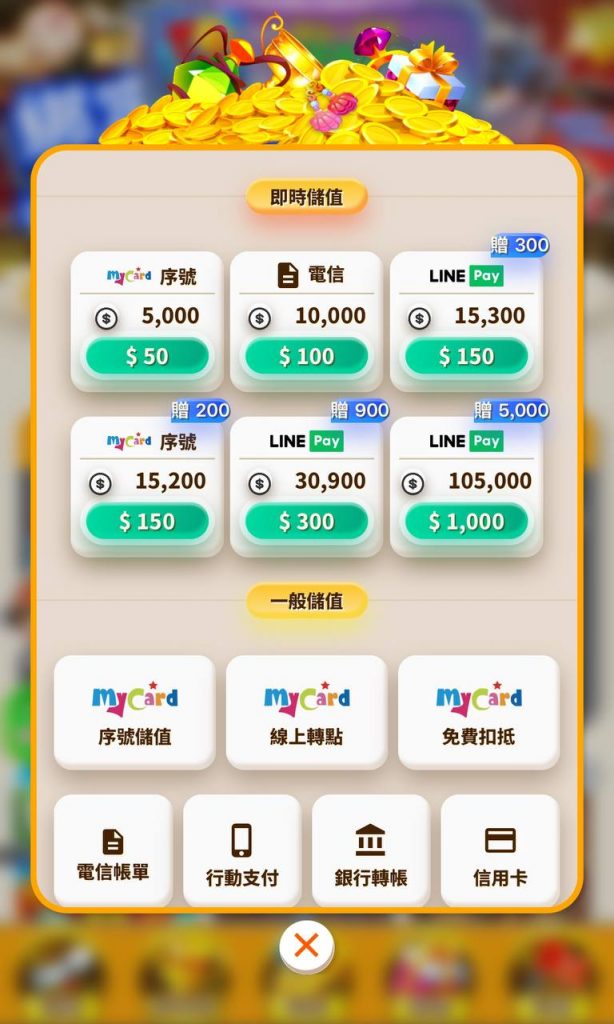Buy 5,000 coins for $50 via MyCard
Screen dimensions: 614x1024
147,357
